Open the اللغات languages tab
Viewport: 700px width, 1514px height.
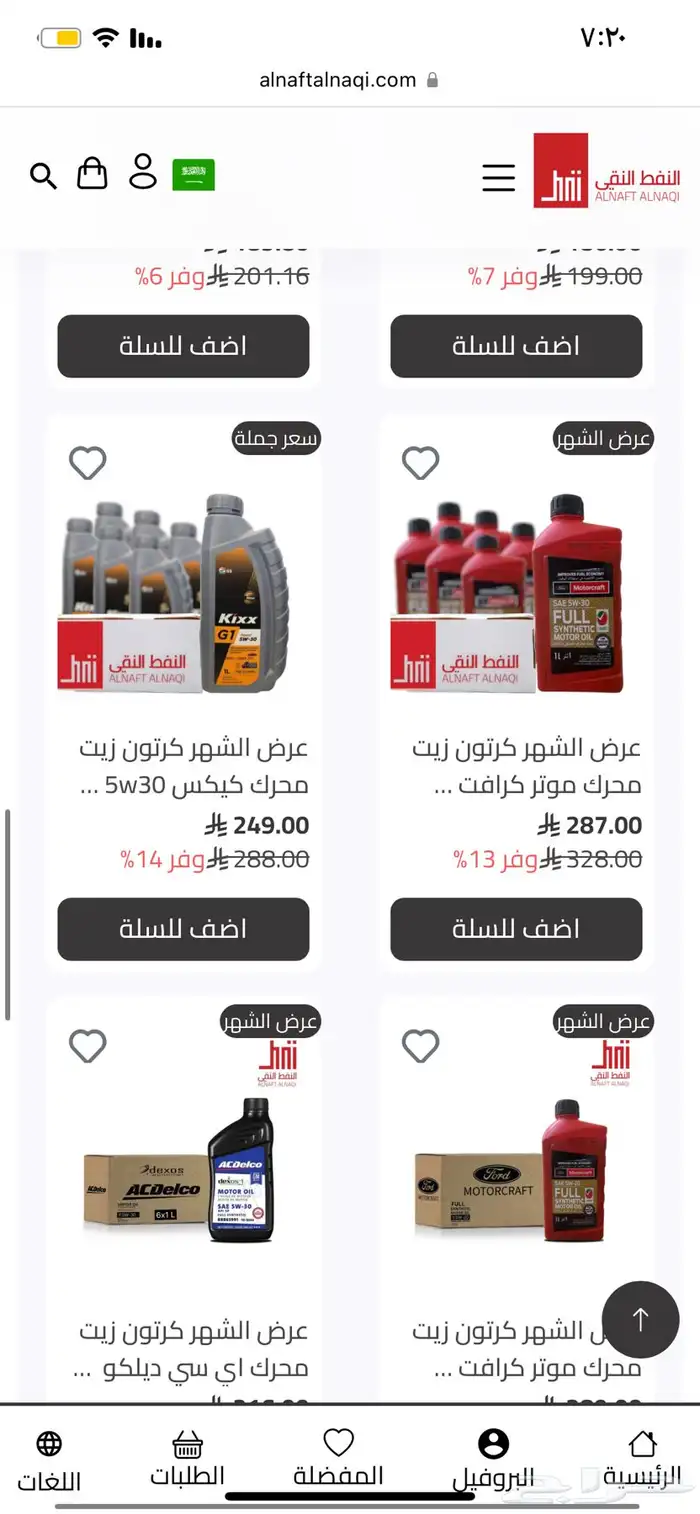tap(49, 1459)
